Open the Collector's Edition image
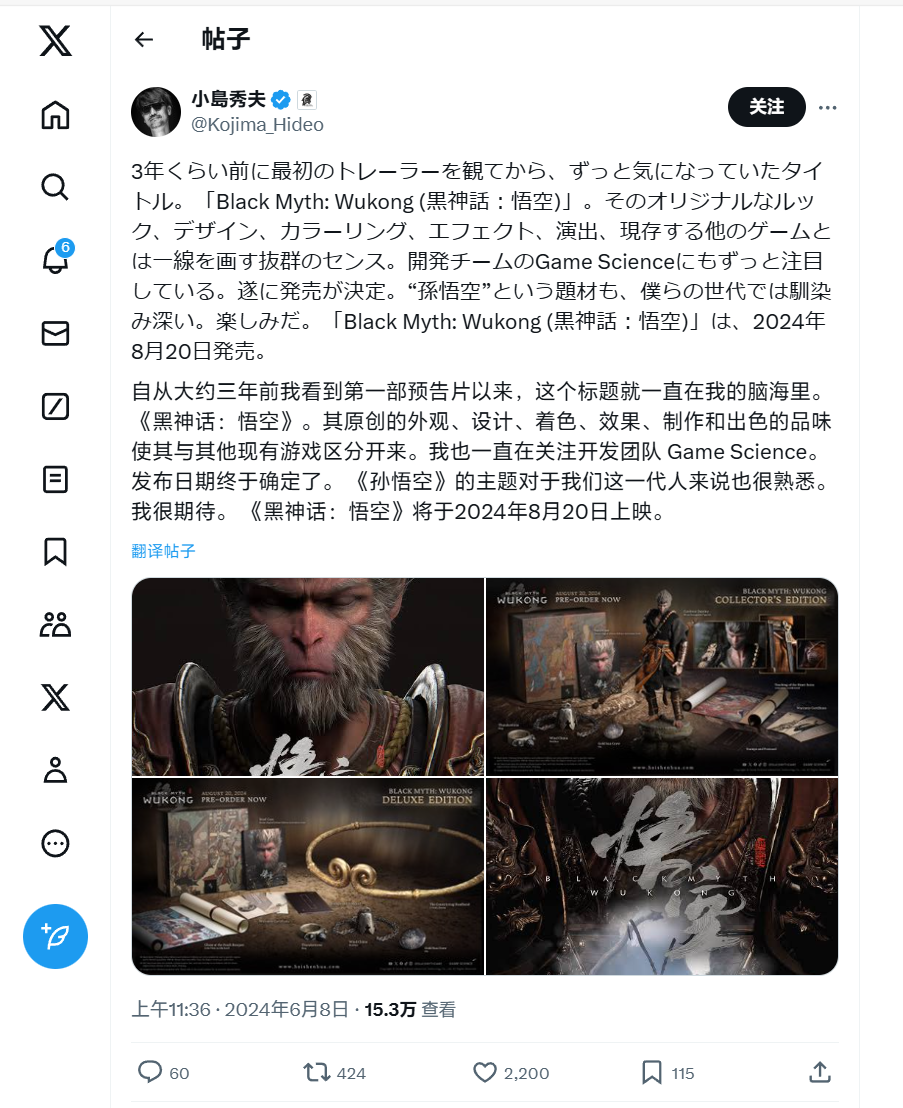The width and height of the screenshot is (903, 1108). coord(661,676)
